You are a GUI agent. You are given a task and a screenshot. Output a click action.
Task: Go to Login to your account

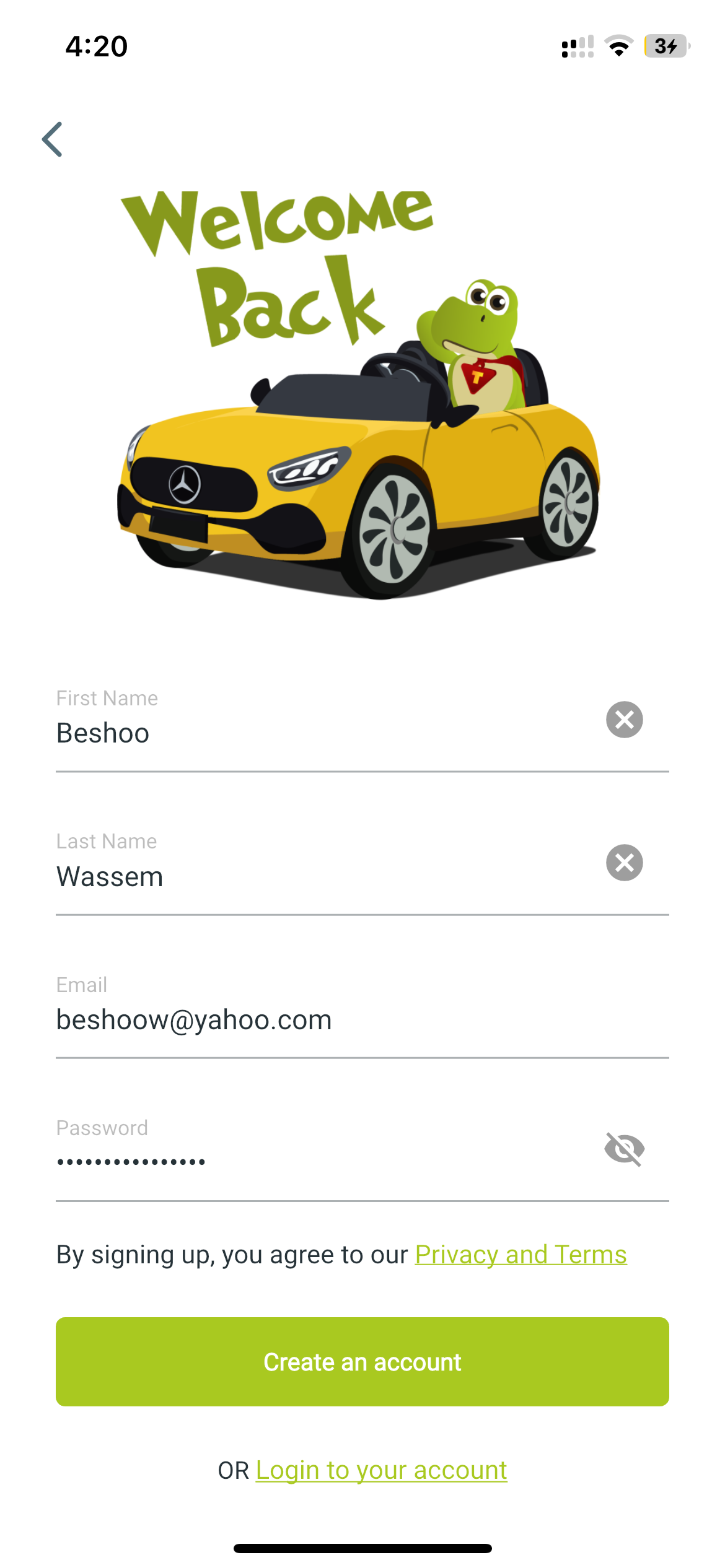tap(381, 1470)
